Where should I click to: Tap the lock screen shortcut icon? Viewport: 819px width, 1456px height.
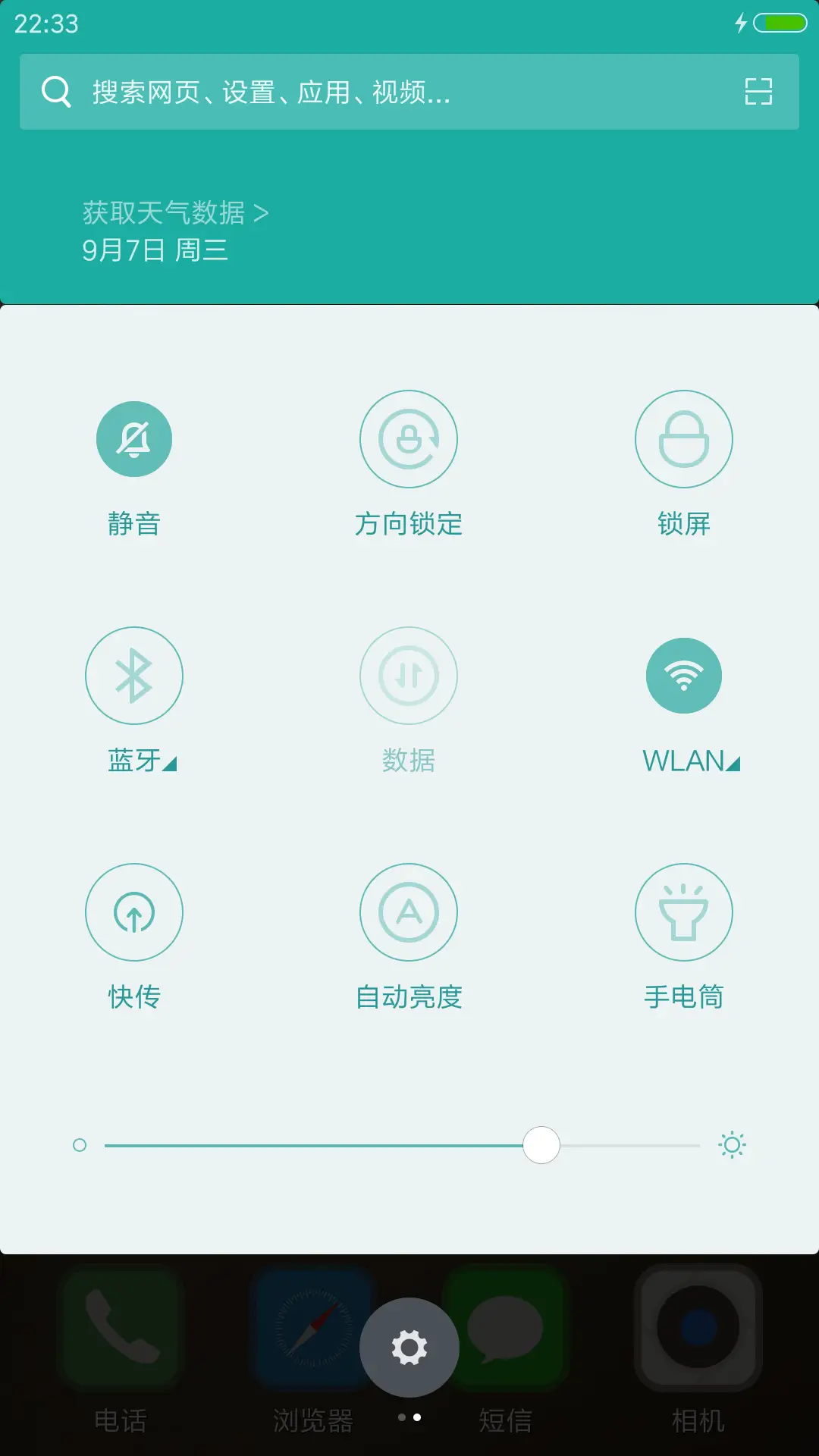[x=684, y=439]
